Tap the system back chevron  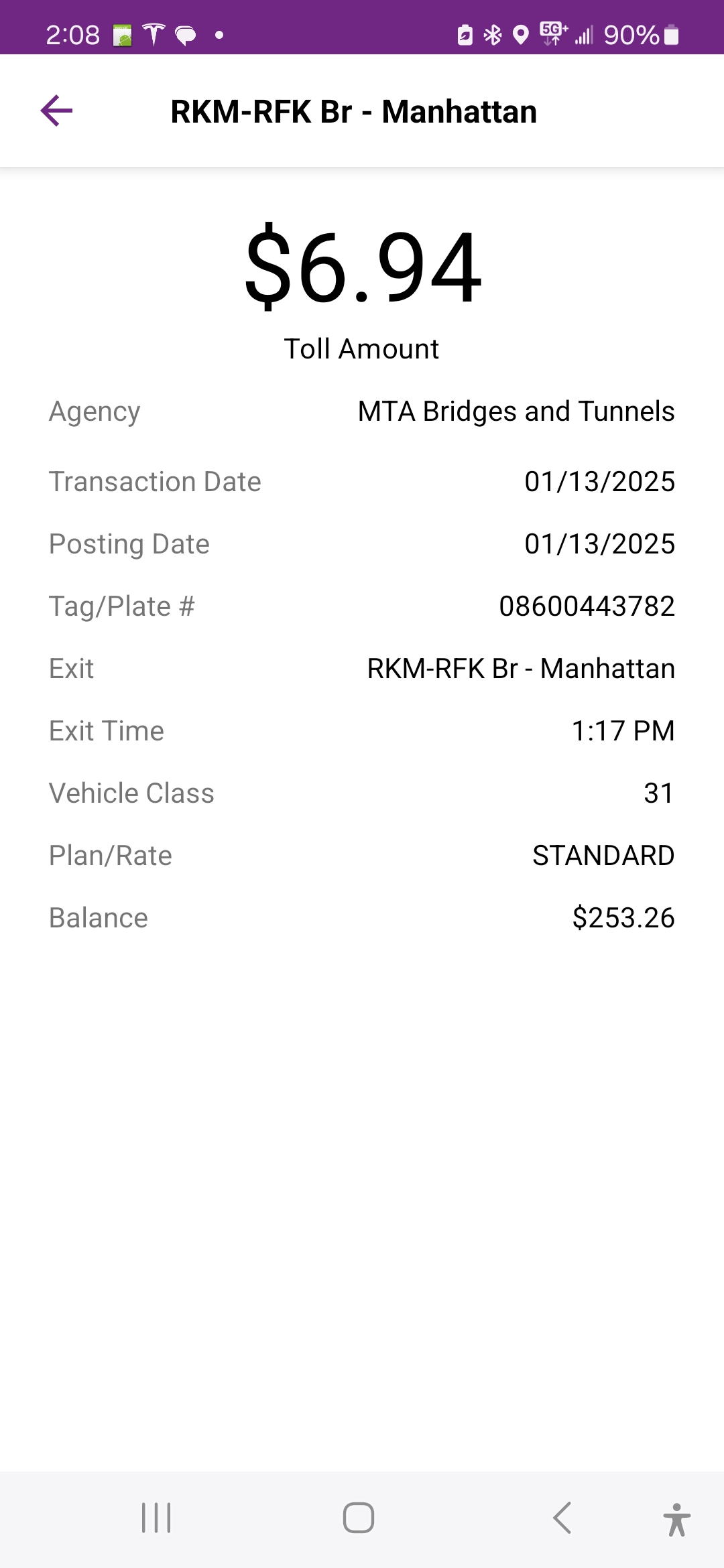[562, 1518]
